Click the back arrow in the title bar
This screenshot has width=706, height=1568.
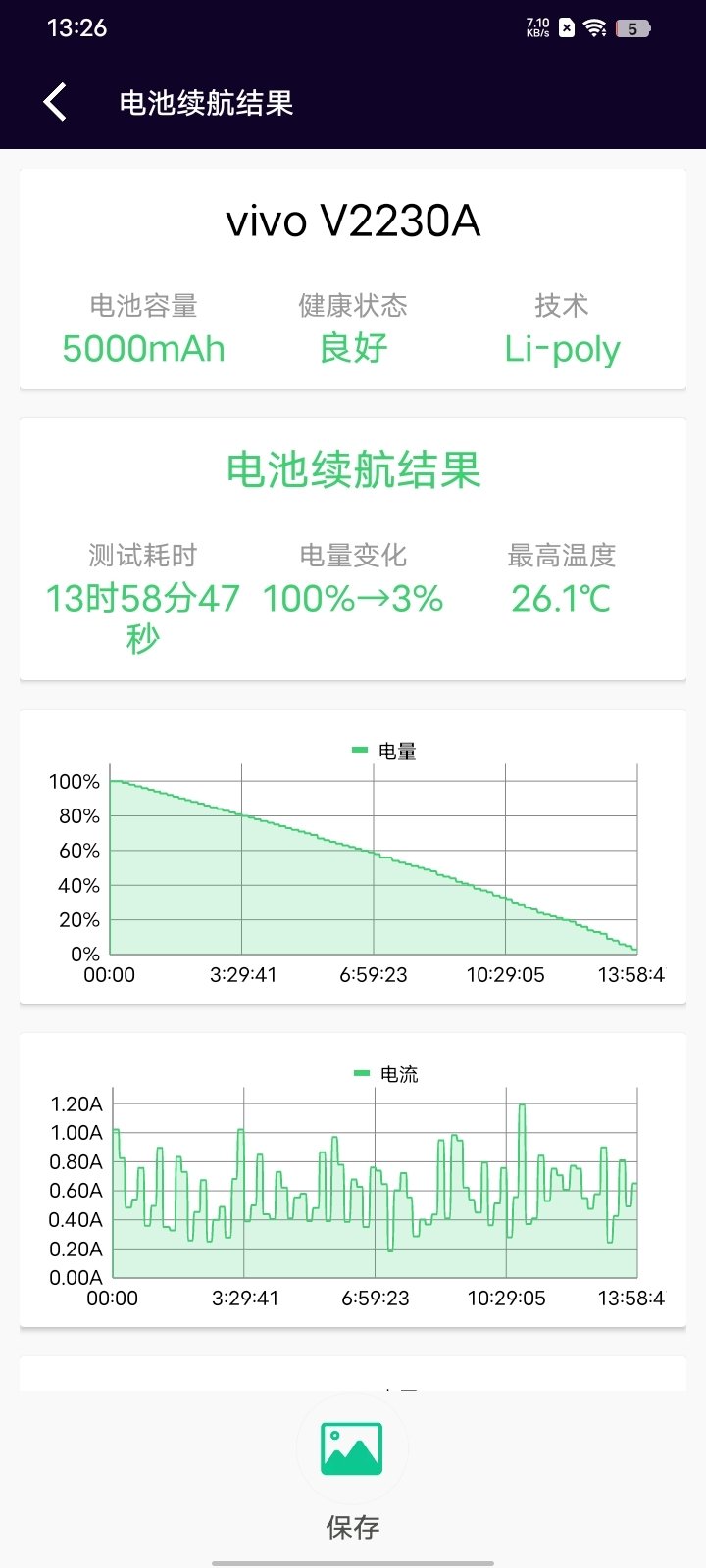tap(54, 101)
